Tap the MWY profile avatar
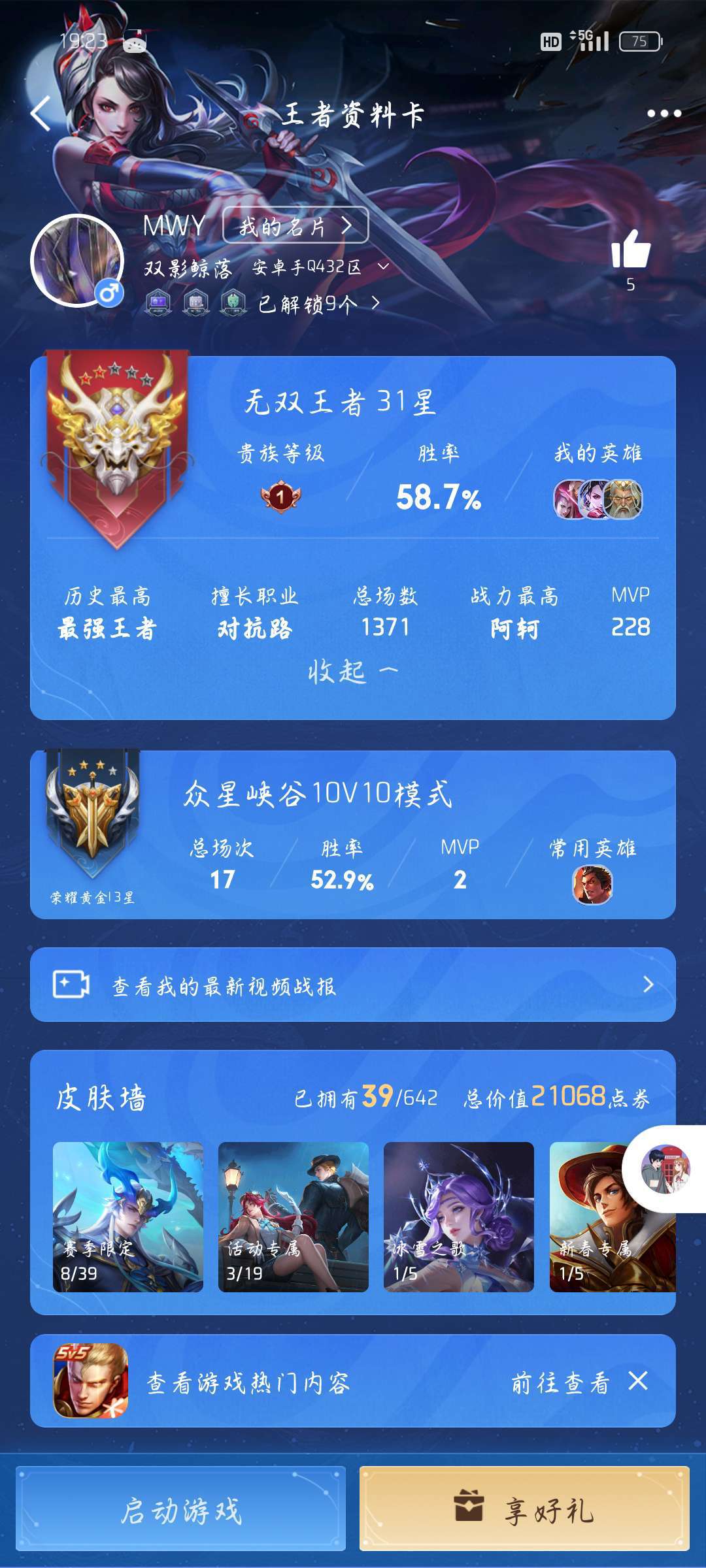This screenshot has width=706, height=1568. (x=77, y=261)
